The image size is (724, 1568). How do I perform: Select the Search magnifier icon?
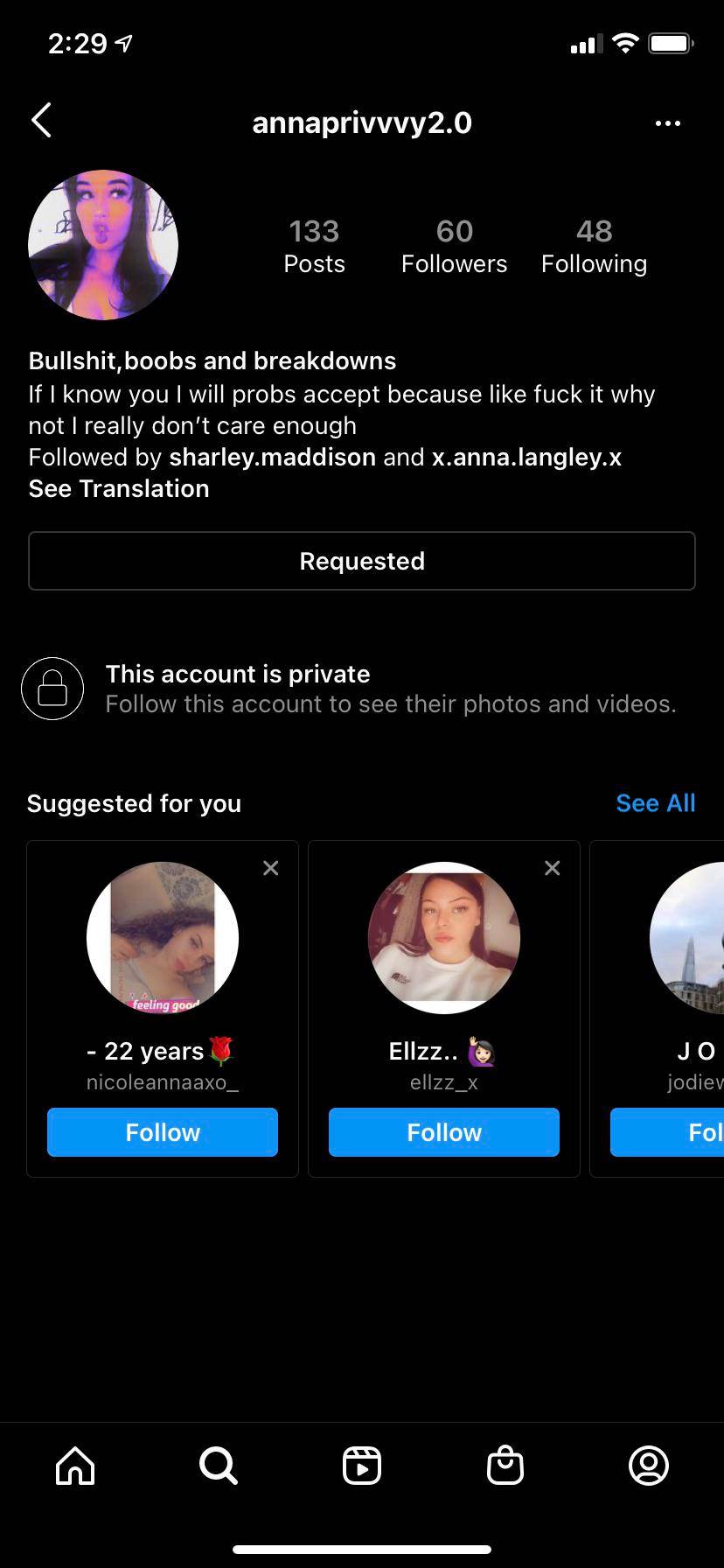pyautogui.click(x=217, y=1466)
